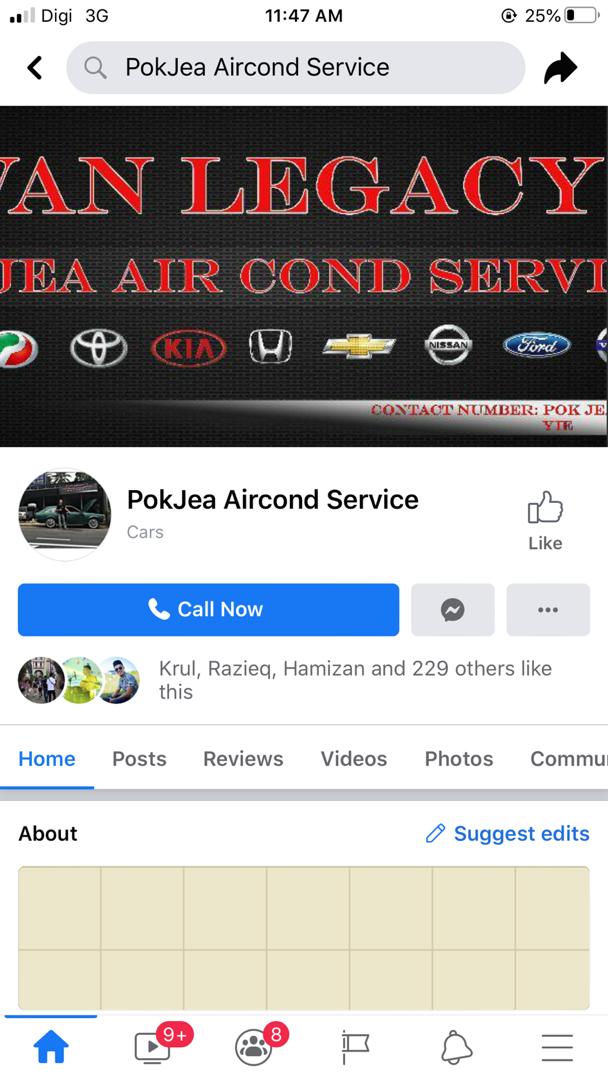
Task: Switch to the Posts tab
Action: 139,759
